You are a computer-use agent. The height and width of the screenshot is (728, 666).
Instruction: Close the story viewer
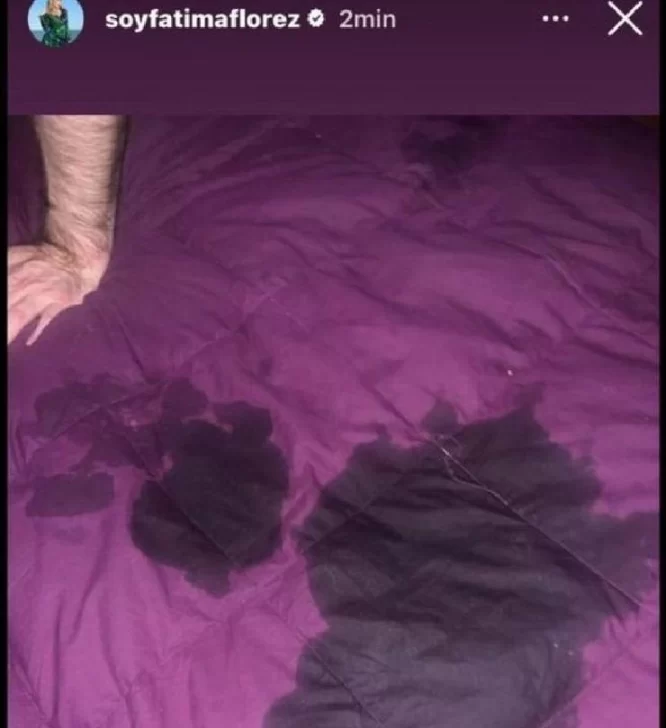click(625, 19)
